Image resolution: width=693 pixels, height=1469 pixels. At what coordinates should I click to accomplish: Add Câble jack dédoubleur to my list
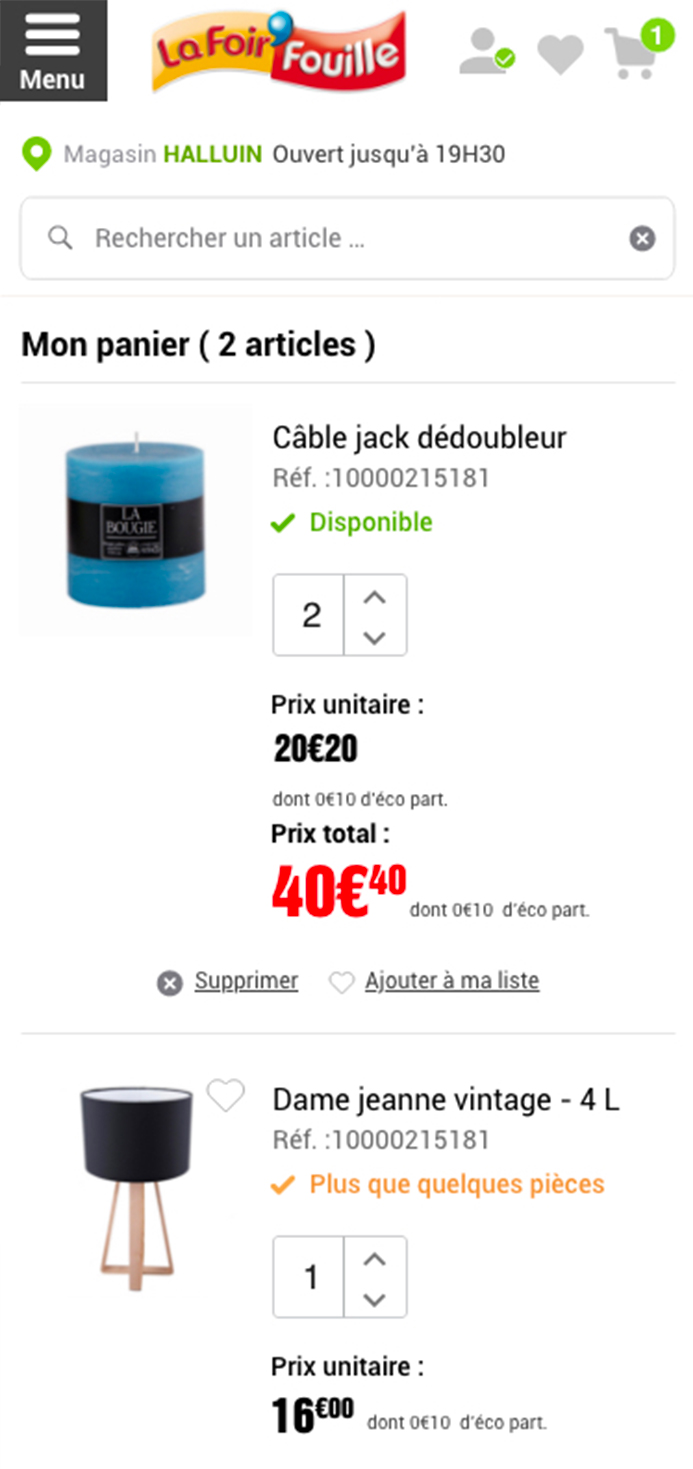point(451,981)
